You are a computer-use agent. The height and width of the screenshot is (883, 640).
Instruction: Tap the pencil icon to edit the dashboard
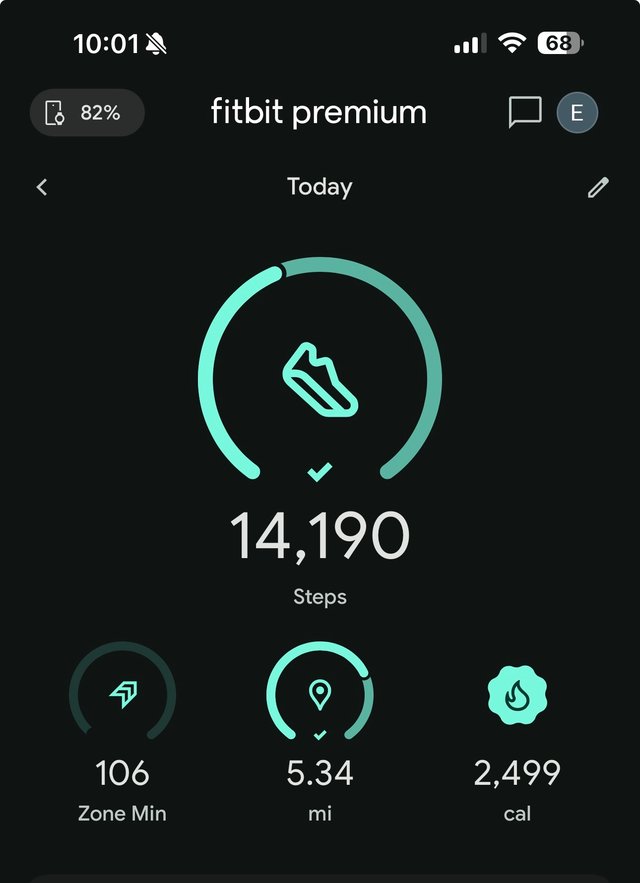click(598, 187)
